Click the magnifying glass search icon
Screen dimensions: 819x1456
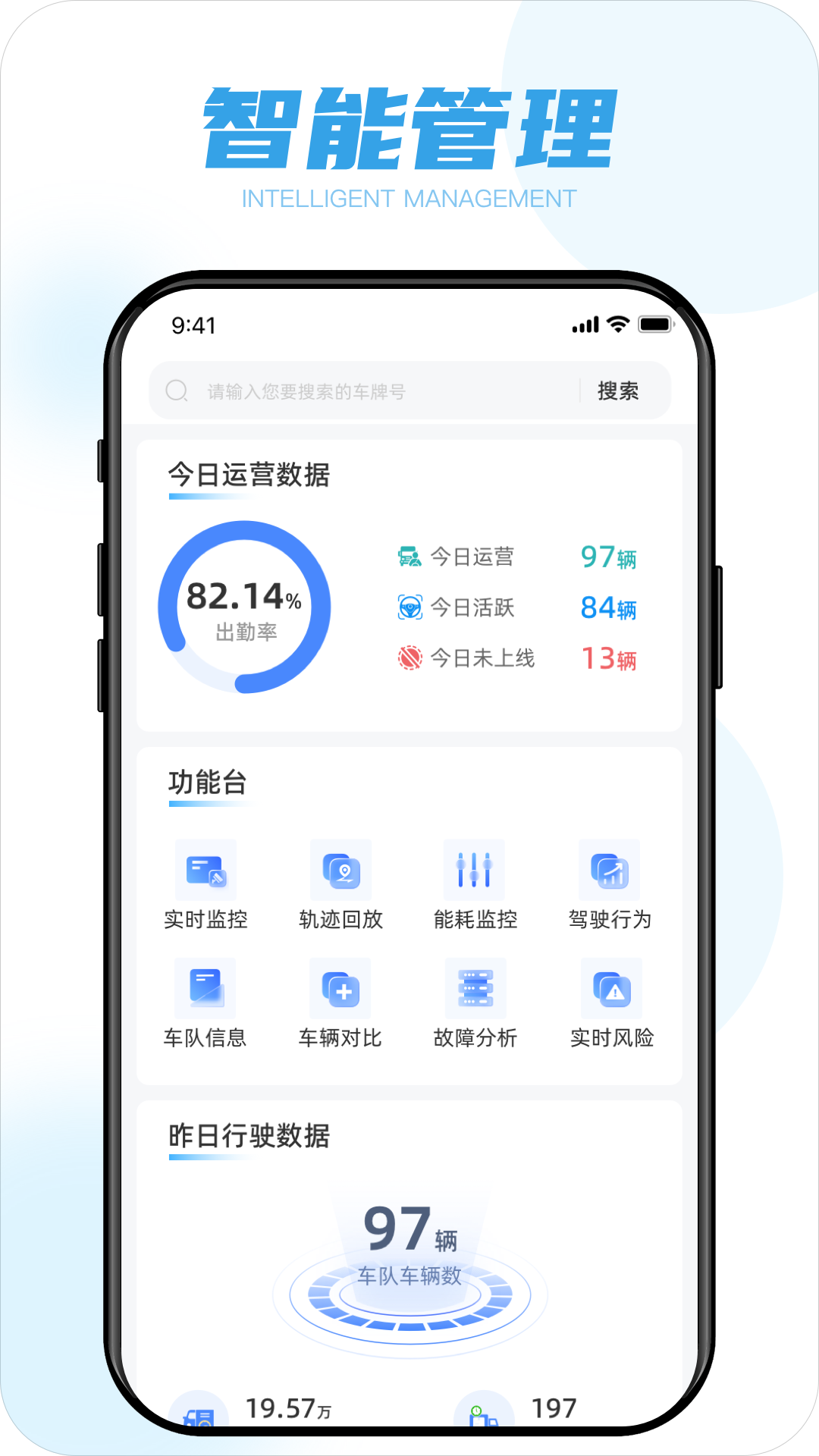[x=176, y=391]
